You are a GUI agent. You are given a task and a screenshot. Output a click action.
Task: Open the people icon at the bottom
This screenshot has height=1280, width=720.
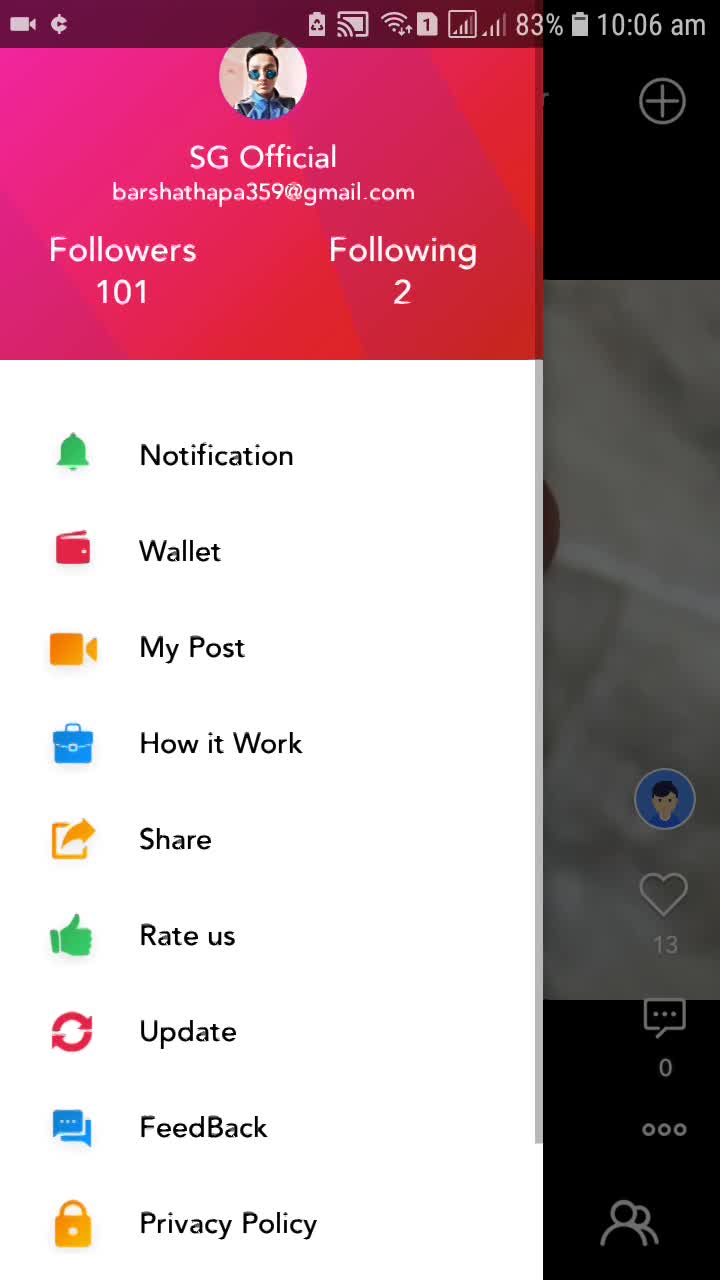(630, 1224)
